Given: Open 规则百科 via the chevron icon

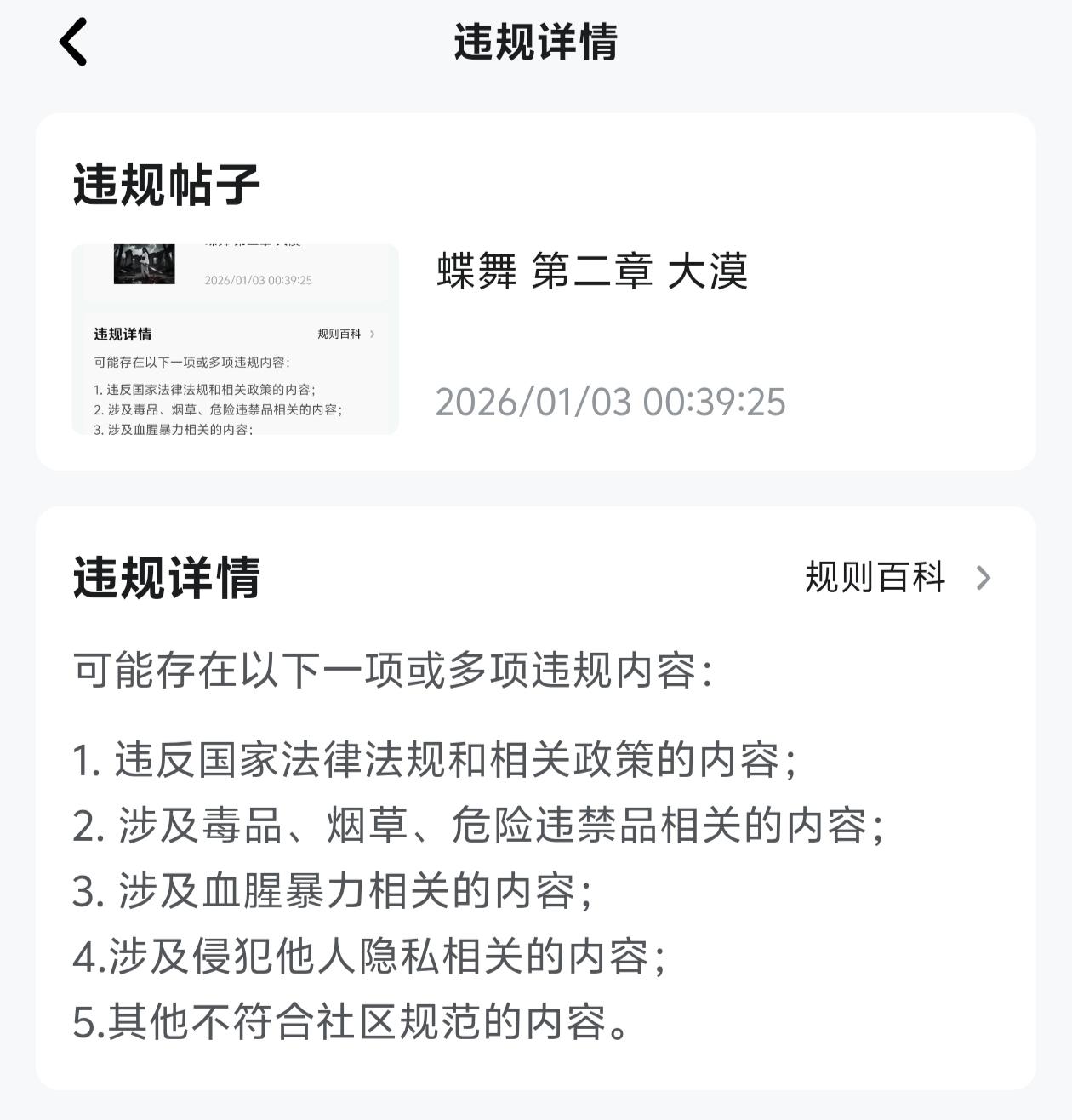Looking at the screenshot, I should [x=984, y=578].
